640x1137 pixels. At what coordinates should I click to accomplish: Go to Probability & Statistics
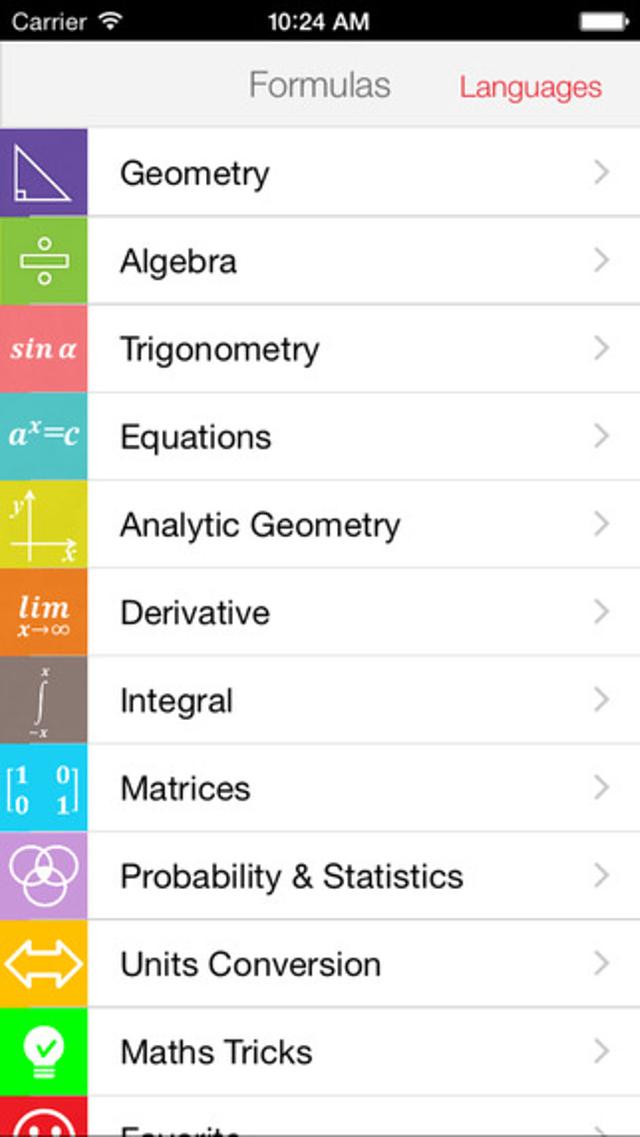[320, 876]
